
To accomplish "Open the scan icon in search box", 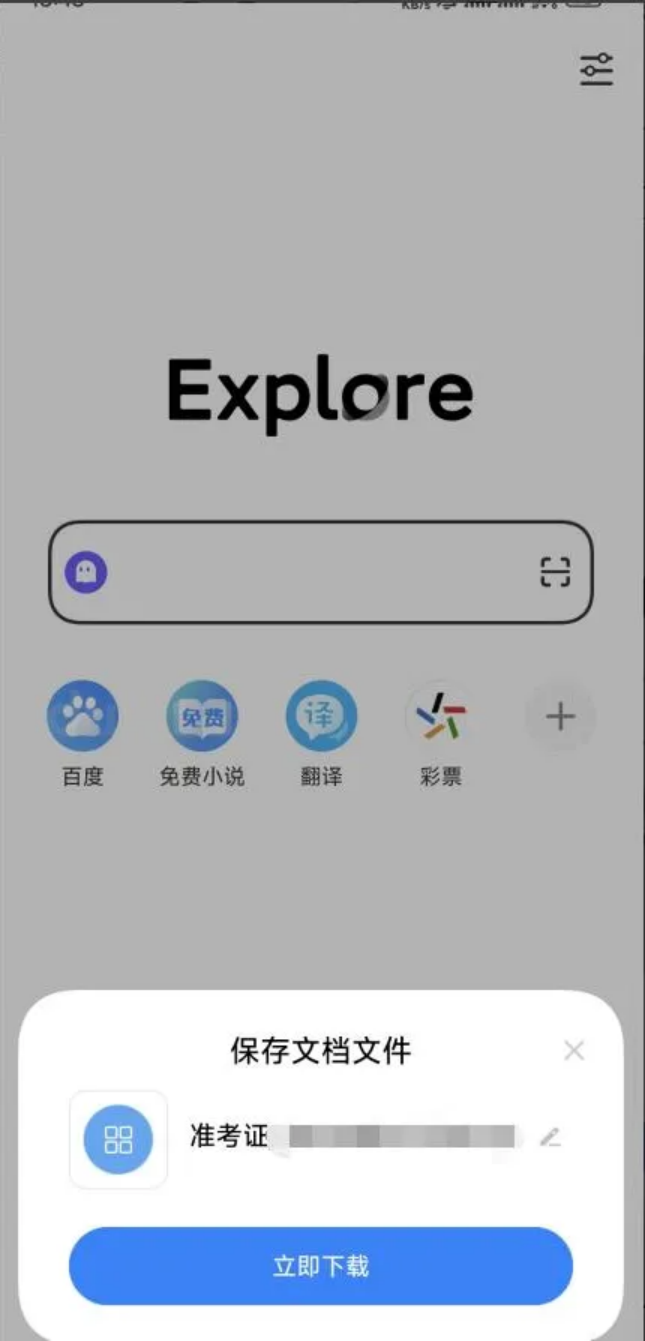I will tap(555, 572).
